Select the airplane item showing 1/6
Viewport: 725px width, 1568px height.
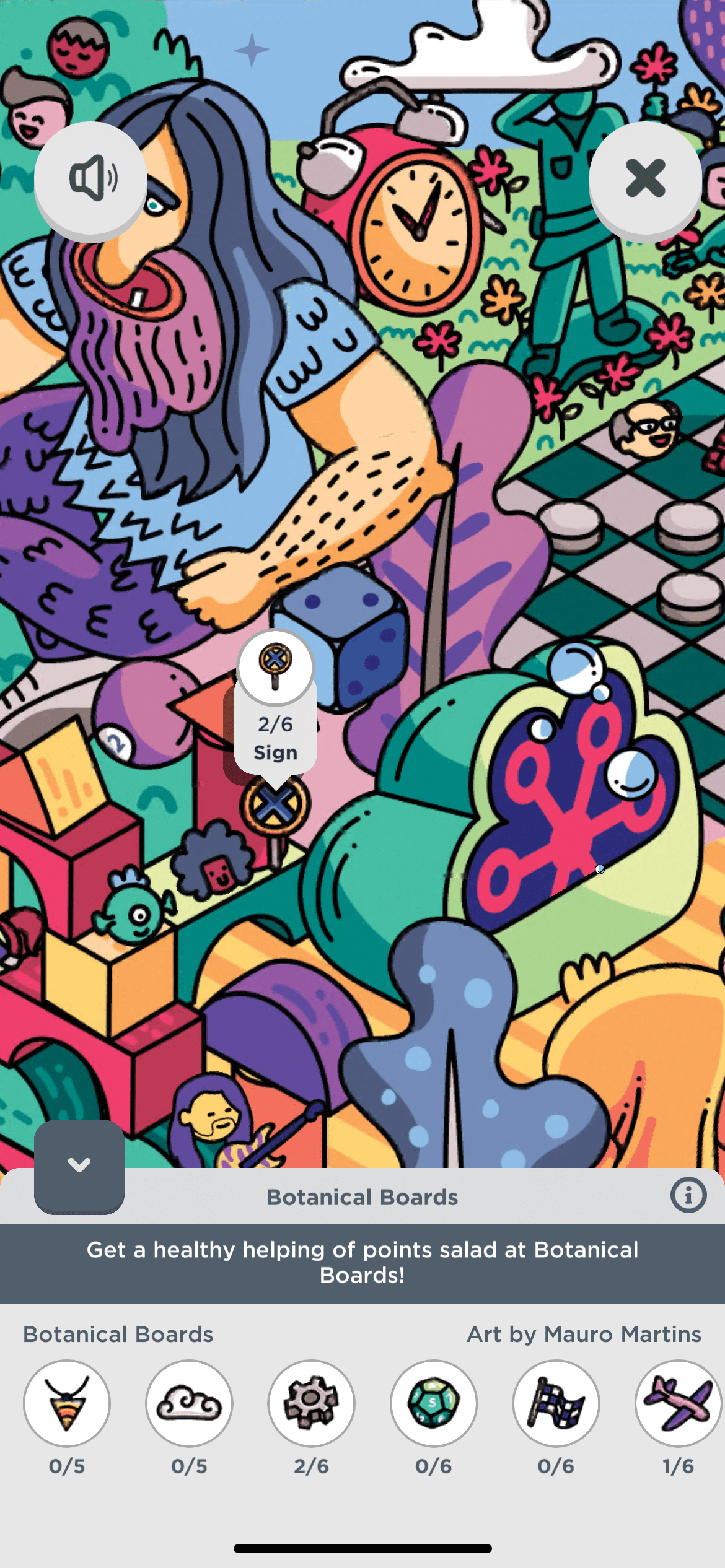[x=678, y=1403]
